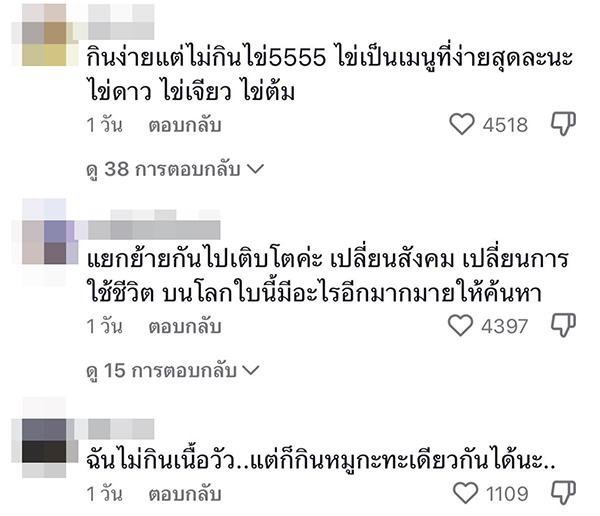Like the comment with 4397 likes
The height and width of the screenshot is (516, 600).
(x=461, y=325)
